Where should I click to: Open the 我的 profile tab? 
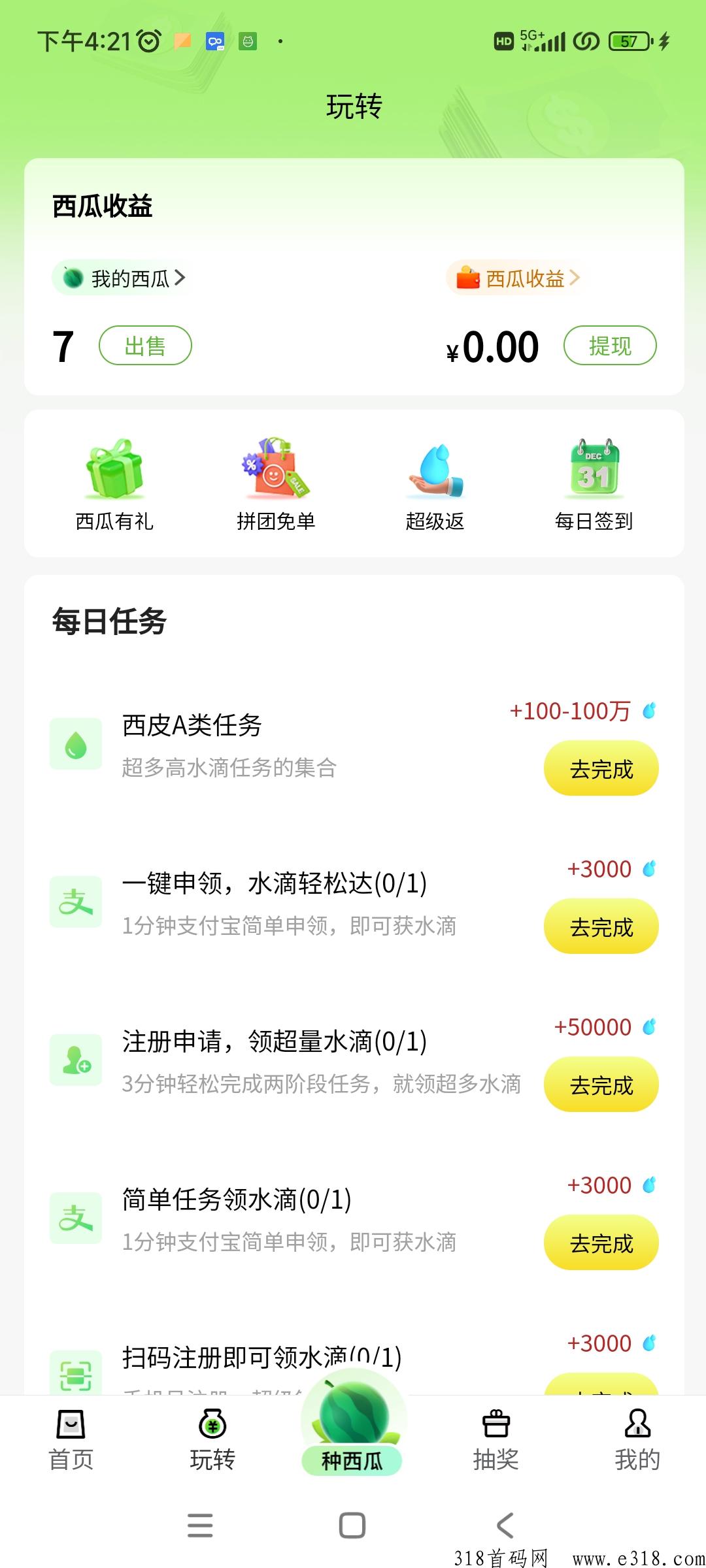click(637, 1441)
